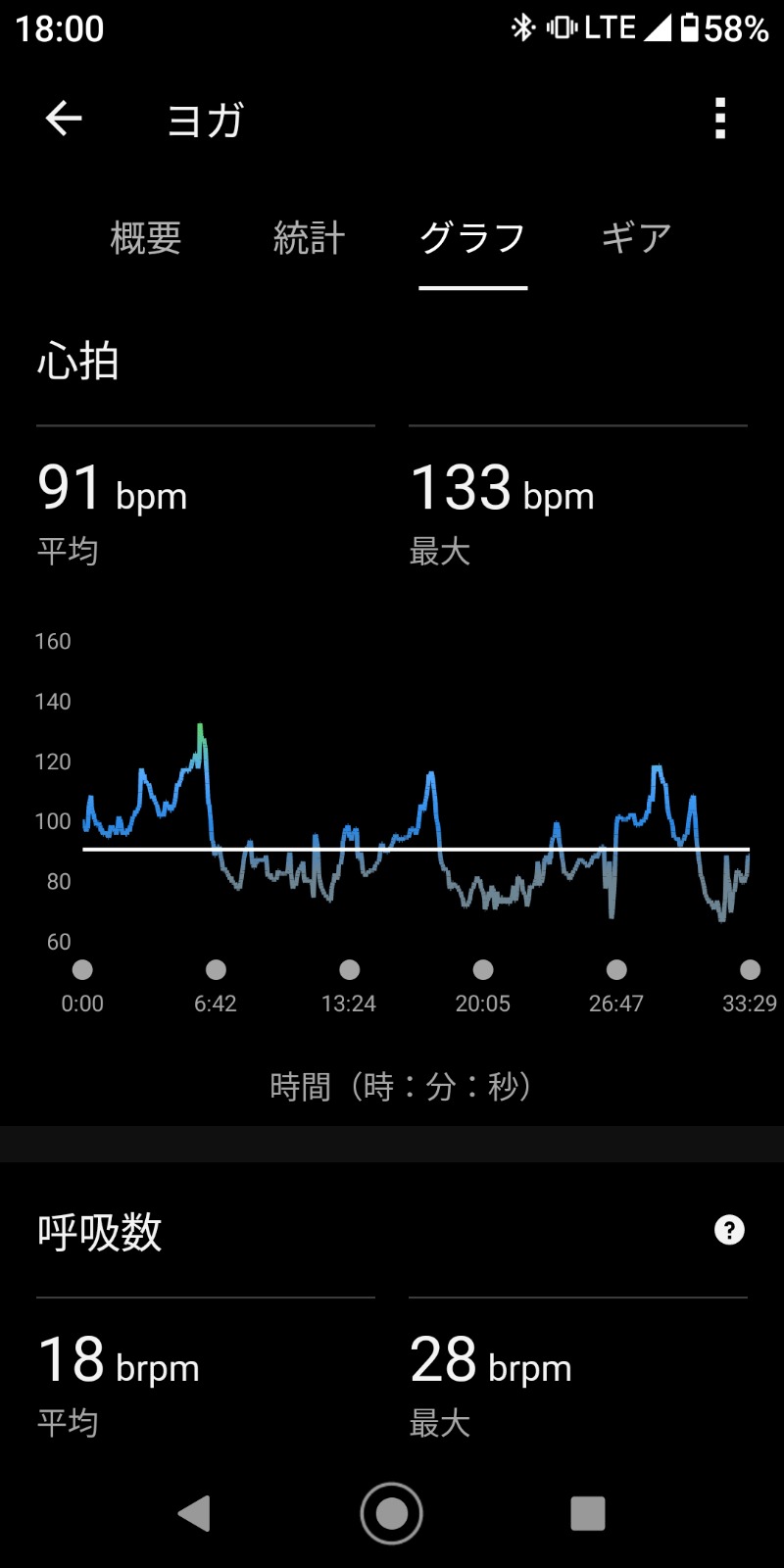Select the グラフ tab
This screenshot has width=784, height=1568.
472,238
